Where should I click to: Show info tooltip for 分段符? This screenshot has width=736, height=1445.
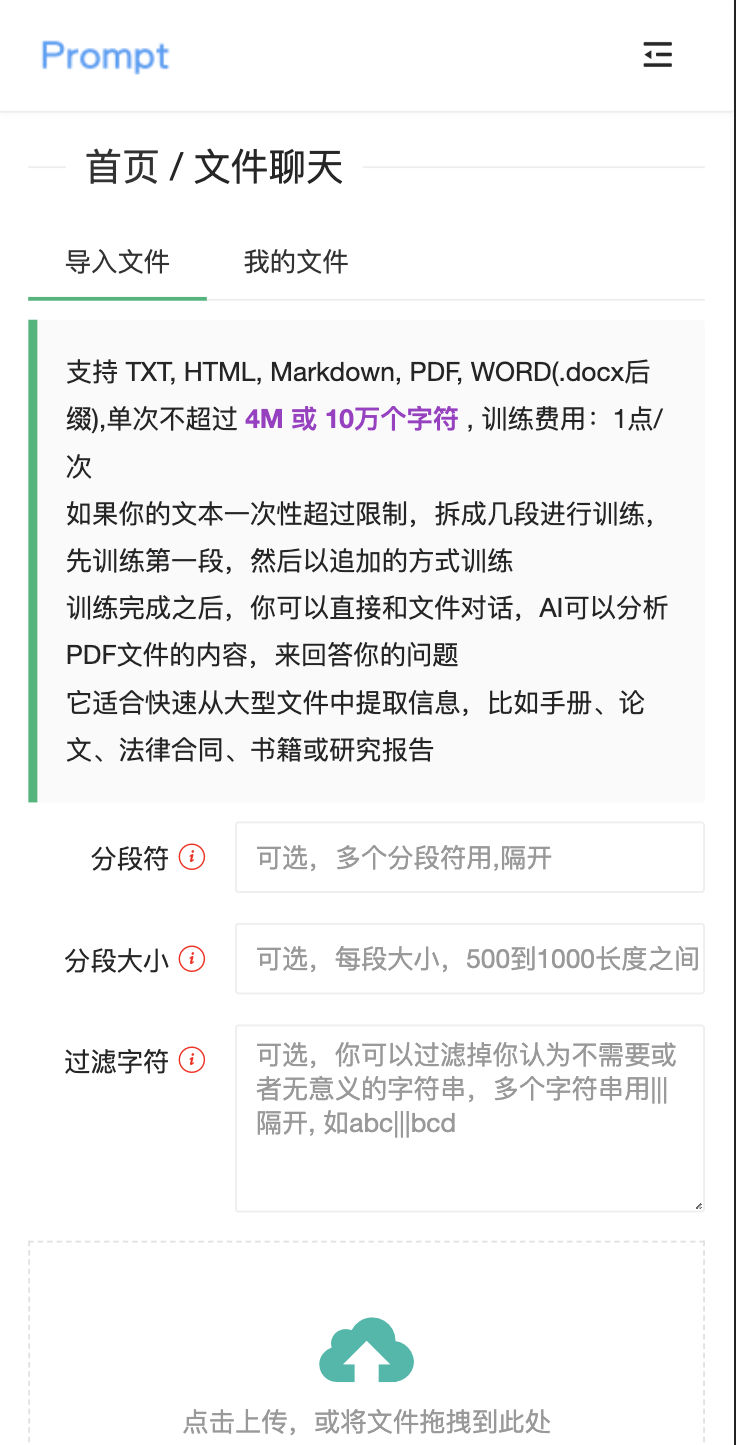(x=192, y=857)
